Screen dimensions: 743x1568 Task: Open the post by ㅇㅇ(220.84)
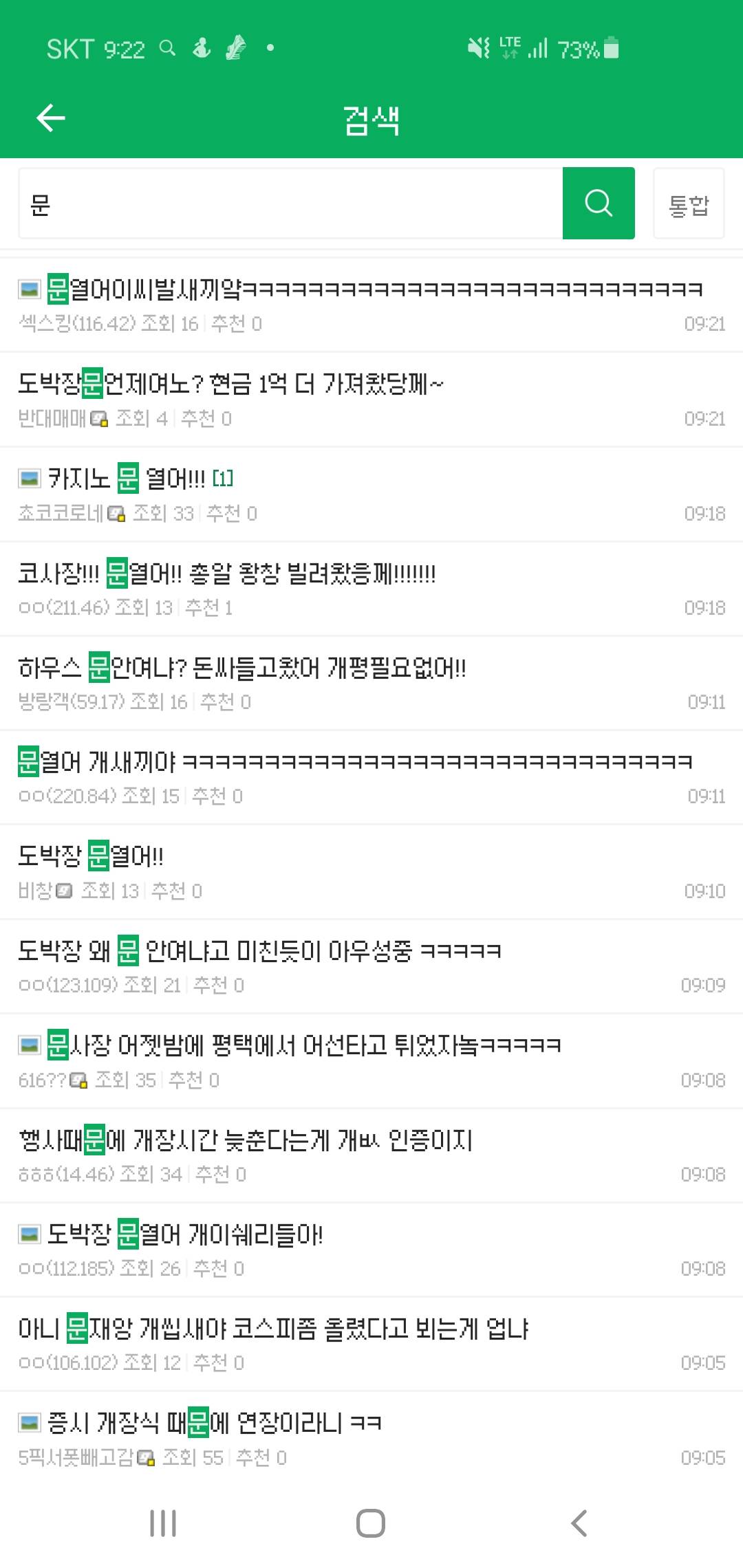354,762
